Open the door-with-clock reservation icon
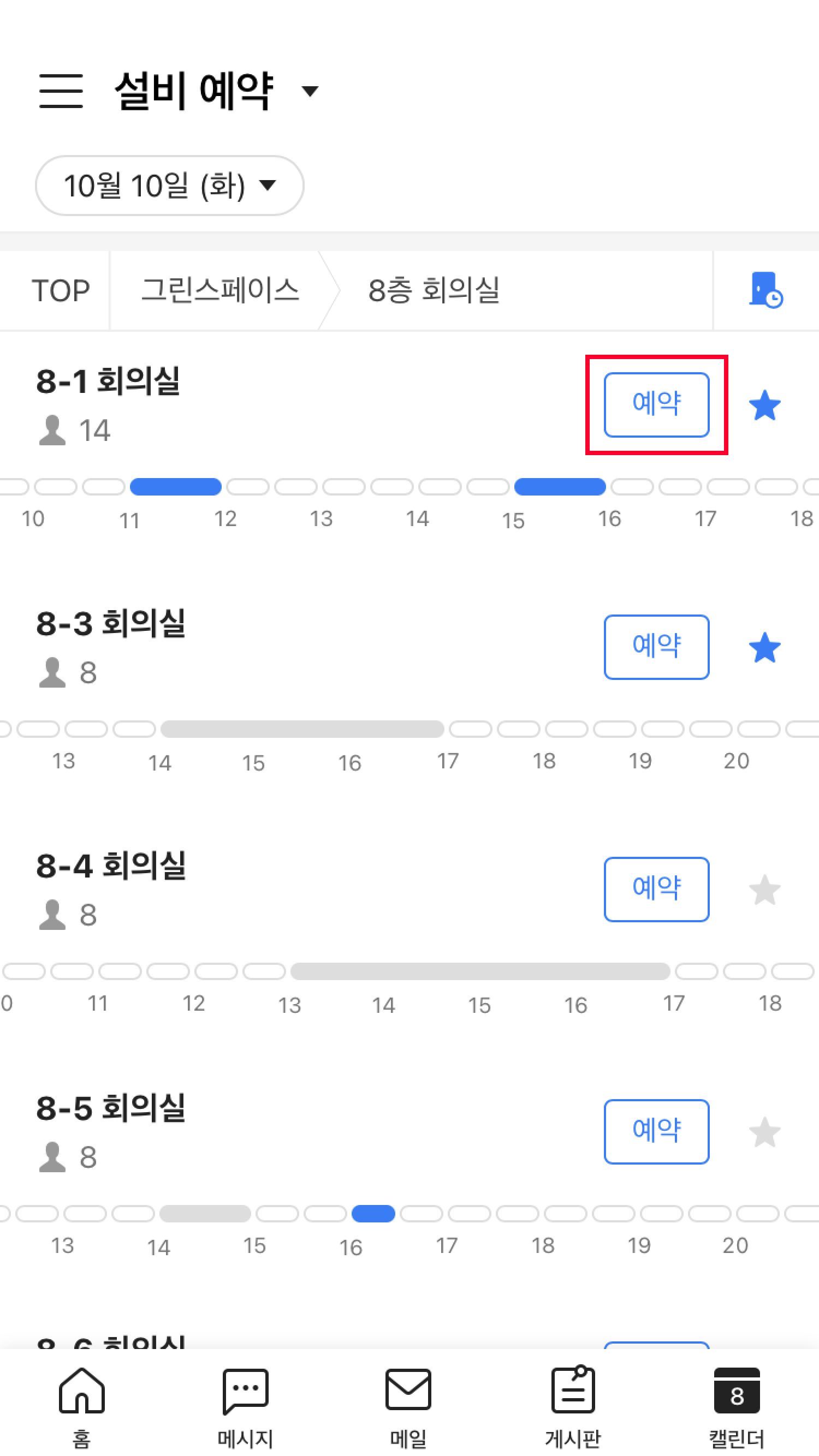 tap(765, 290)
